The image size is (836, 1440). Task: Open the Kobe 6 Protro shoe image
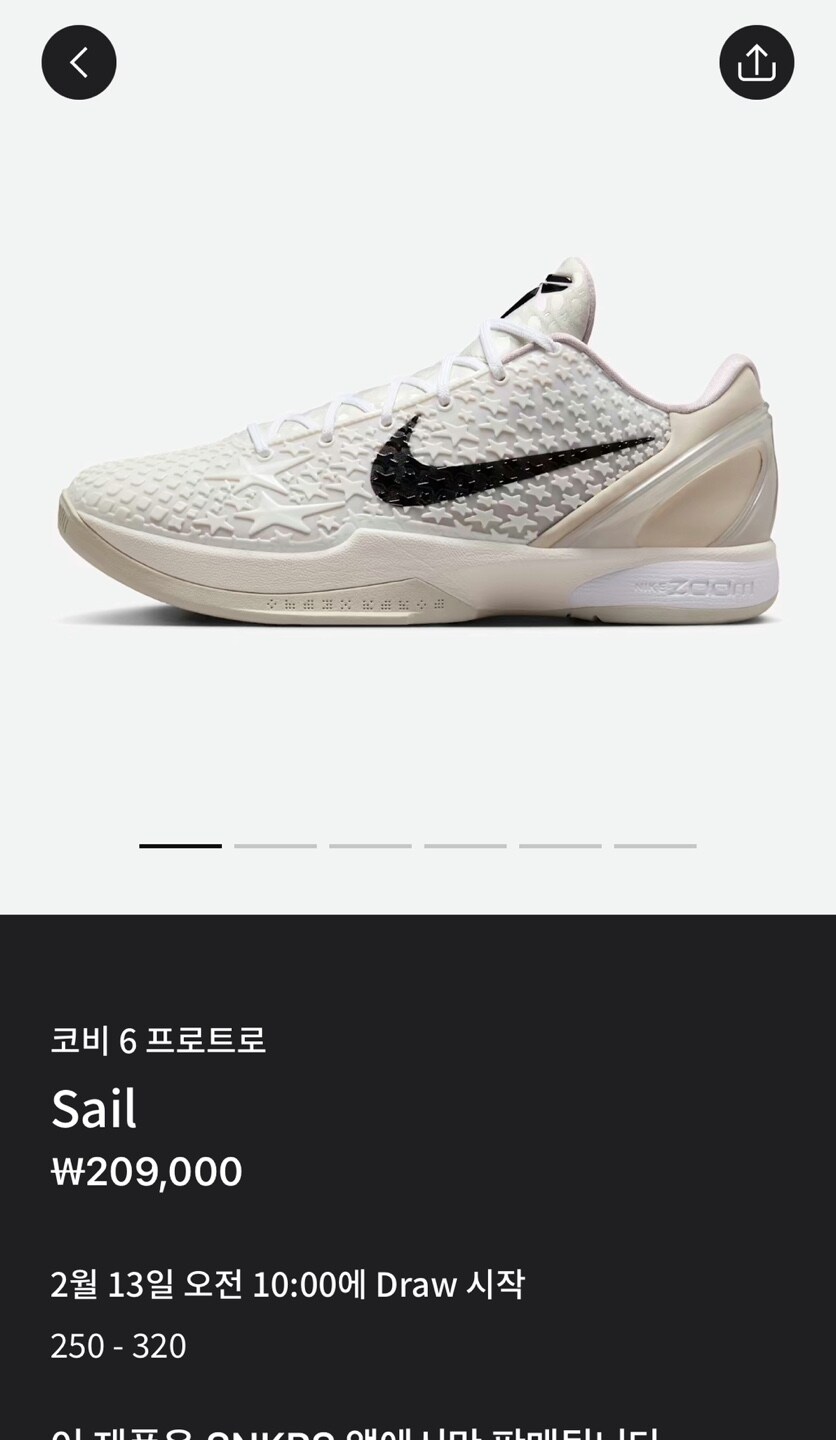(x=418, y=450)
